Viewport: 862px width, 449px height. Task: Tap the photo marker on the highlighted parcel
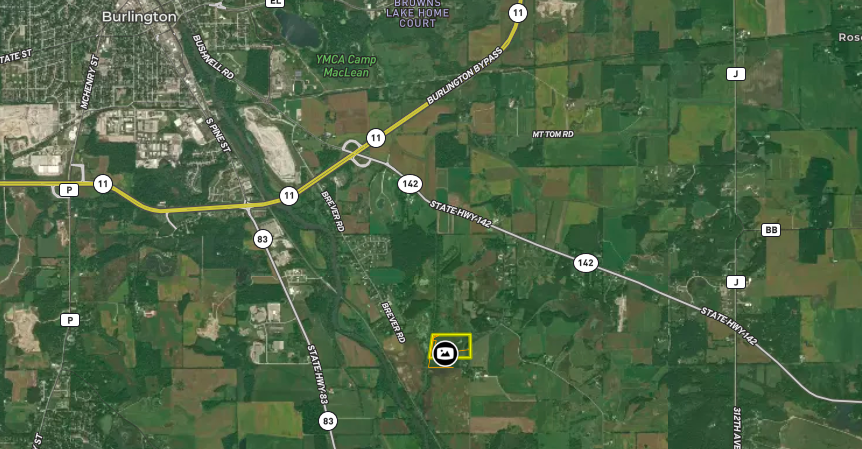(446, 351)
